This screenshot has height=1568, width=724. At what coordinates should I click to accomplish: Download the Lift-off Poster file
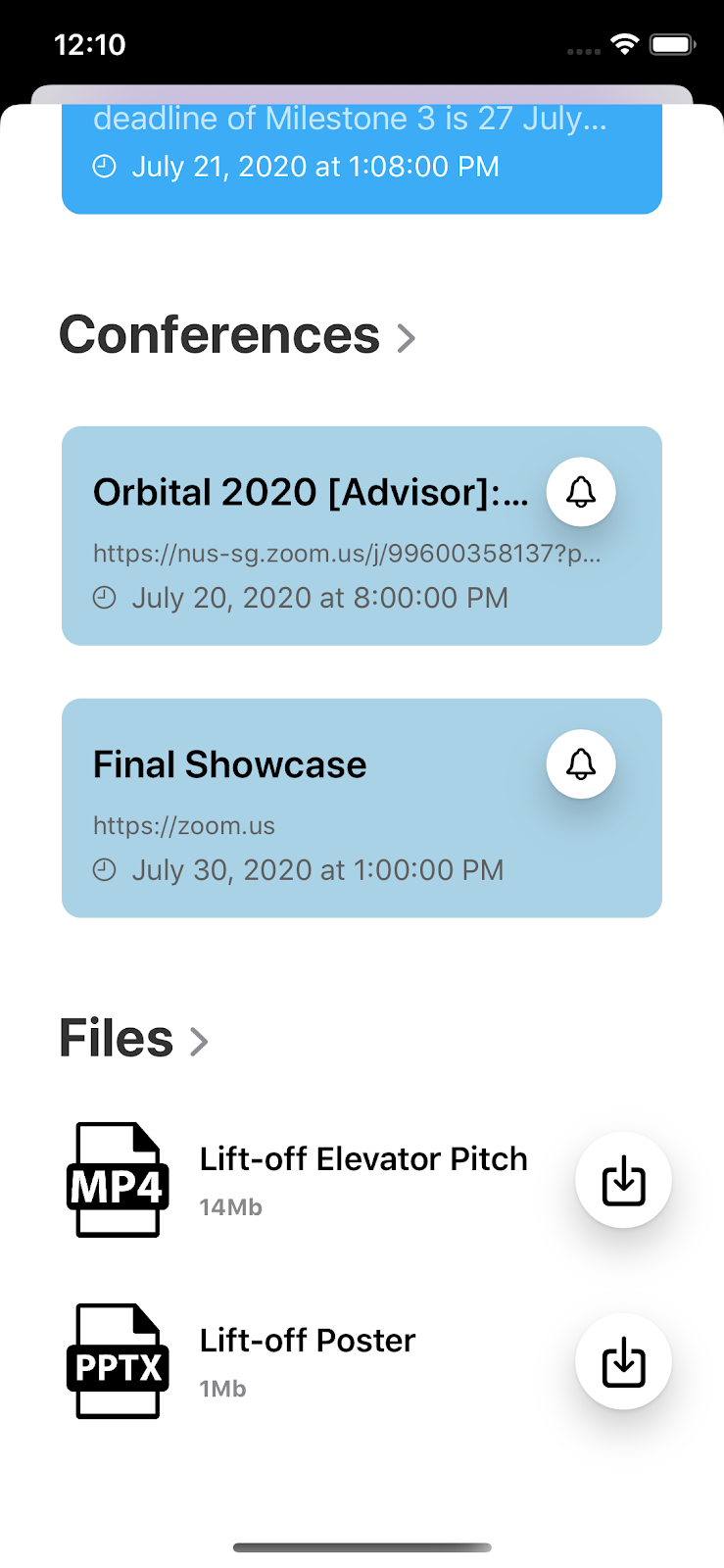coord(623,1361)
